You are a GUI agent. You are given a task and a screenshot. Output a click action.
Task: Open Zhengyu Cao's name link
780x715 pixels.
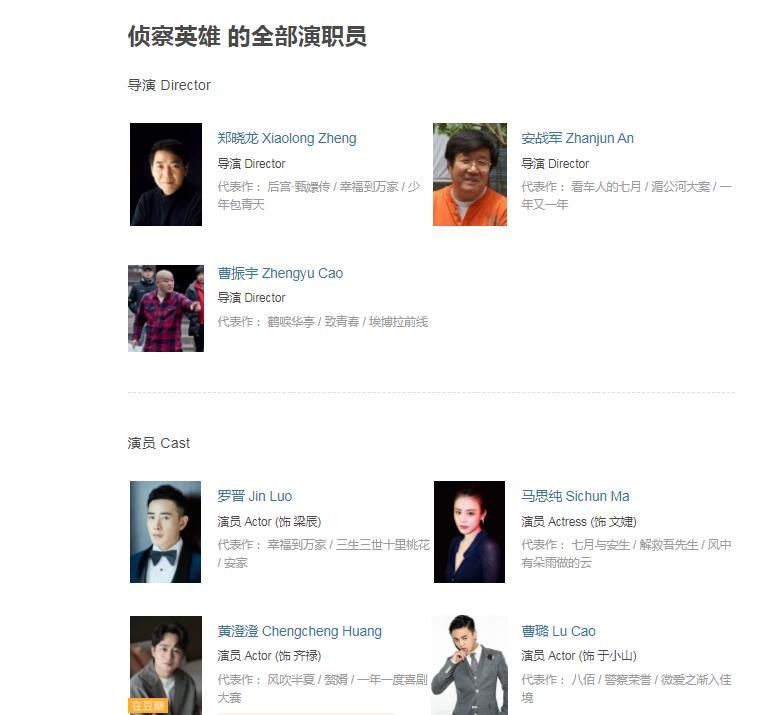280,273
